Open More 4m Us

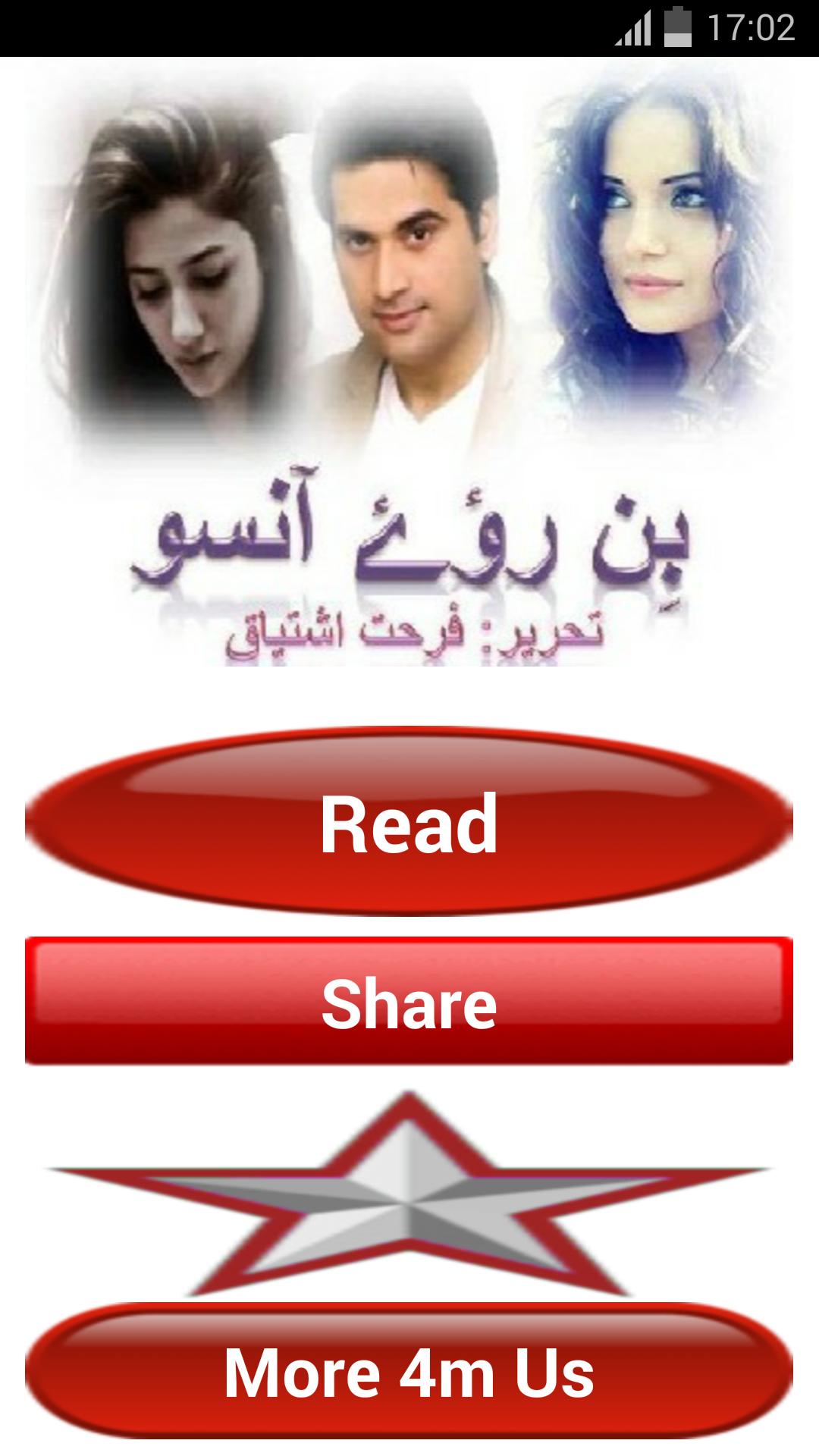coord(409,1372)
